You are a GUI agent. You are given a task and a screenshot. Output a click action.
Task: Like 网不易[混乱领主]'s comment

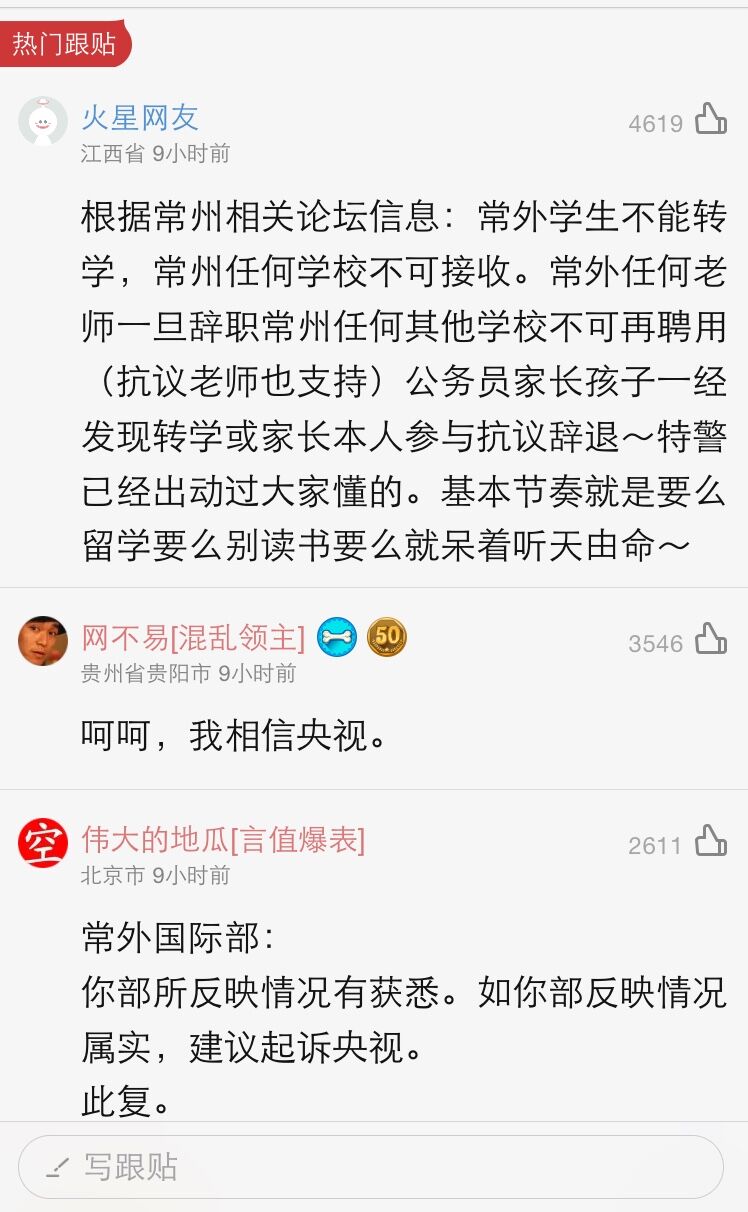tap(711, 639)
